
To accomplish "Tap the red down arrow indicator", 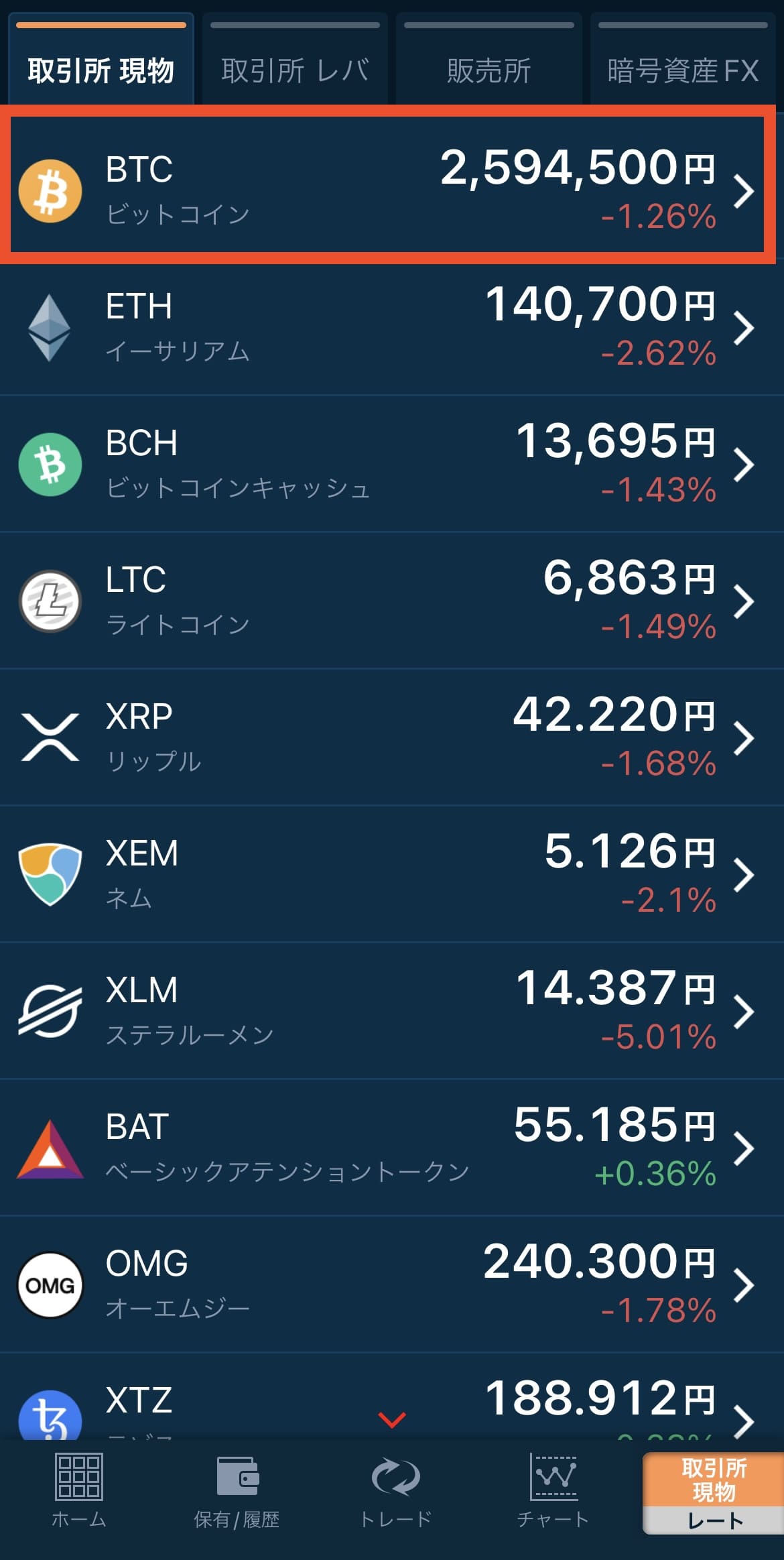I will point(392,1419).
